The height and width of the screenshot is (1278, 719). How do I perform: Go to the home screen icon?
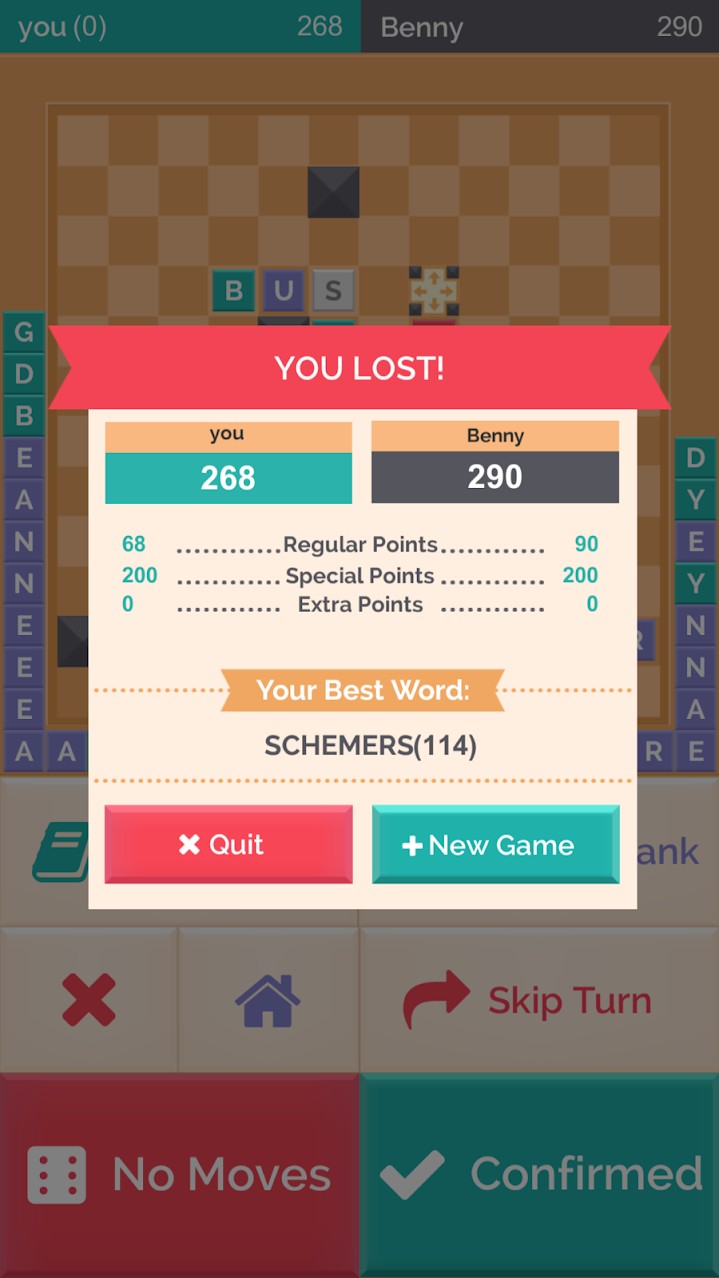pos(267,1000)
